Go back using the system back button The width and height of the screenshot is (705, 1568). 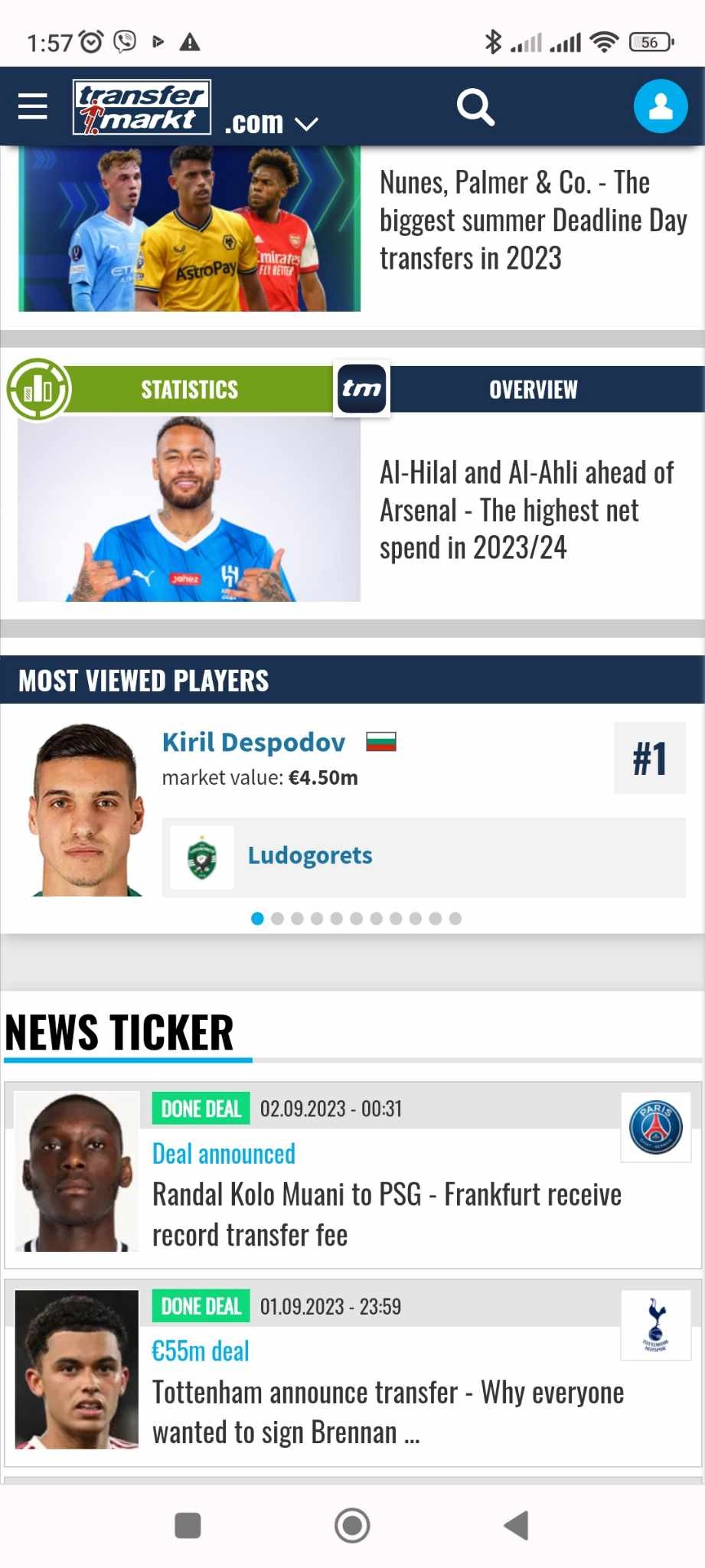(517, 1525)
